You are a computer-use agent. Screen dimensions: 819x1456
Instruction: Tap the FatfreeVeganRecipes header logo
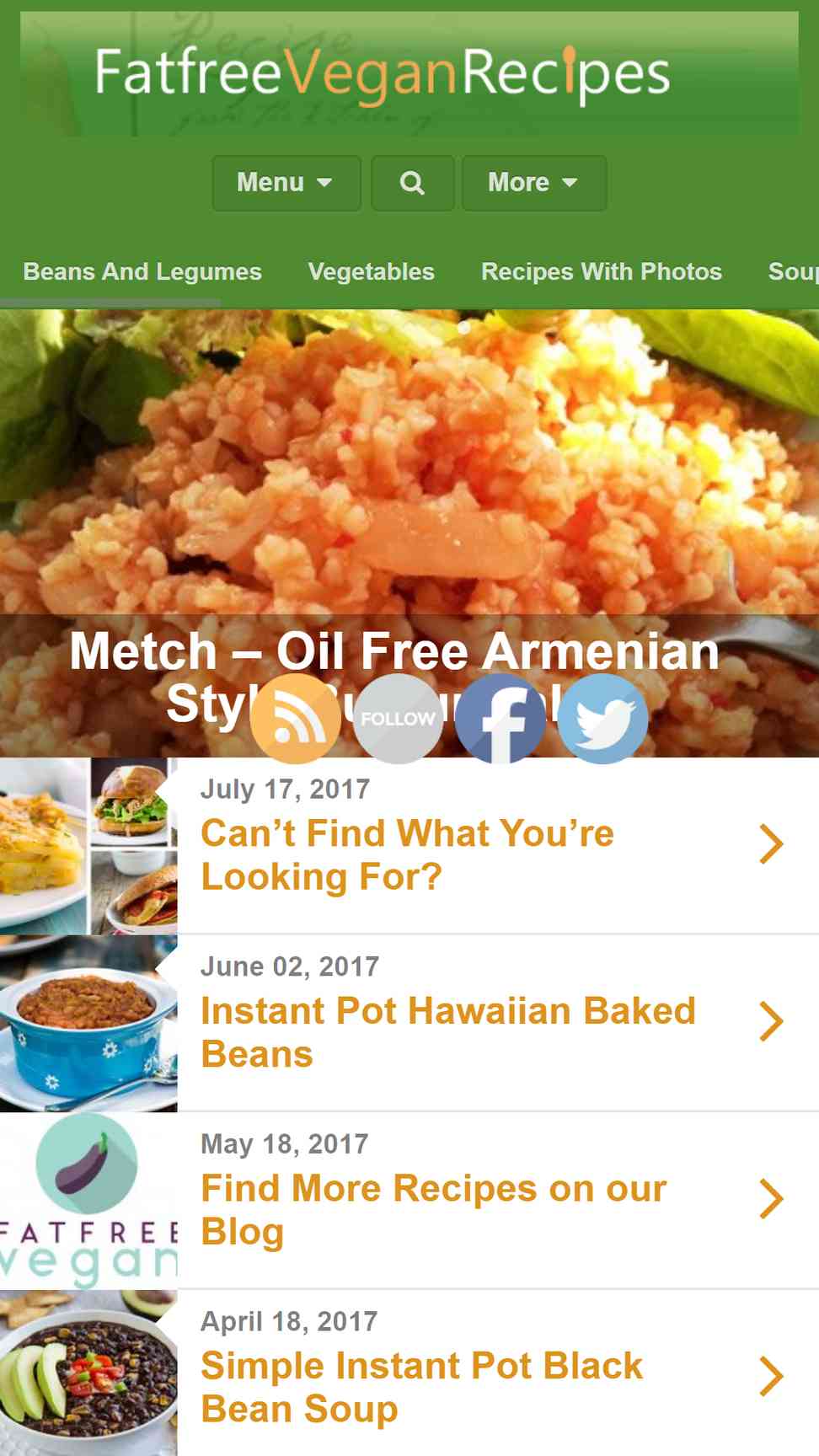pos(383,74)
